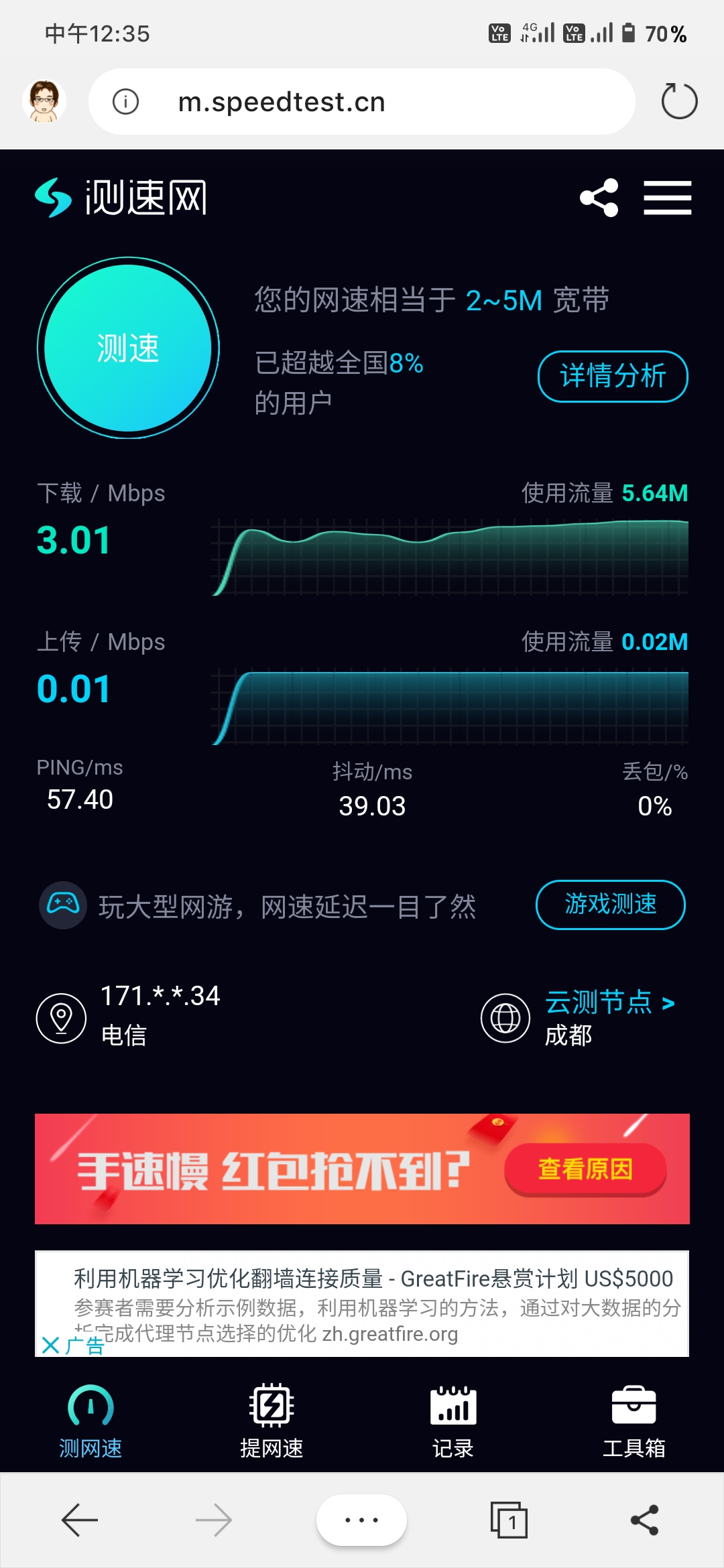View site info for the page
The height and width of the screenshot is (1568, 724).
point(125,102)
